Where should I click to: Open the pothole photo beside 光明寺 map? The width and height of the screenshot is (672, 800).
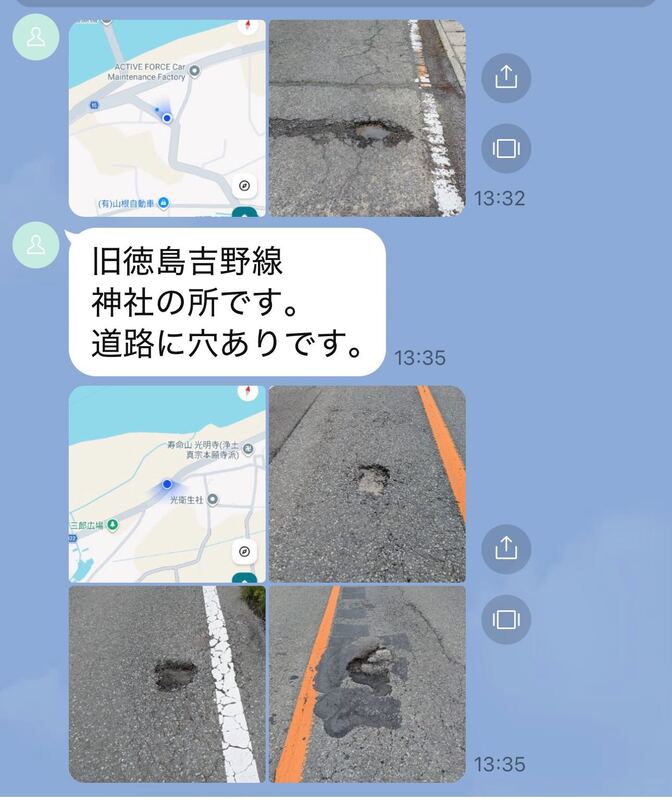(x=367, y=484)
